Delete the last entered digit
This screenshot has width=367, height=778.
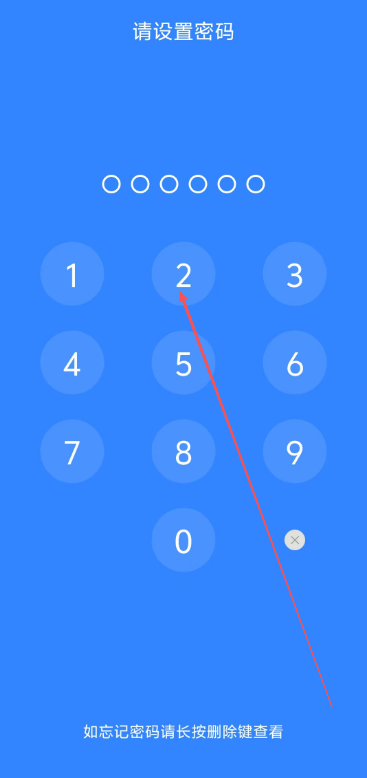pos(295,540)
